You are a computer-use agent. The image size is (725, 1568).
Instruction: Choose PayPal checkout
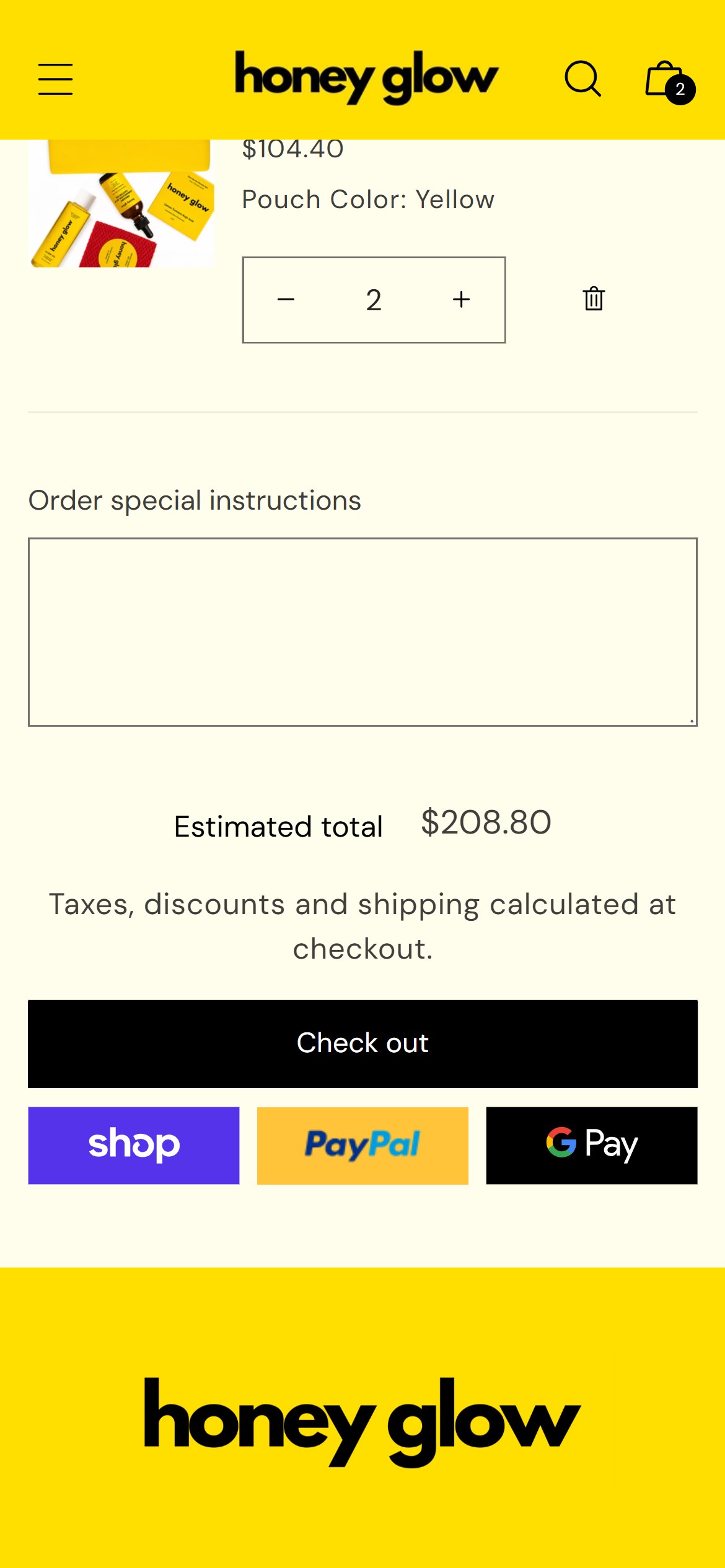point(362,1145)
